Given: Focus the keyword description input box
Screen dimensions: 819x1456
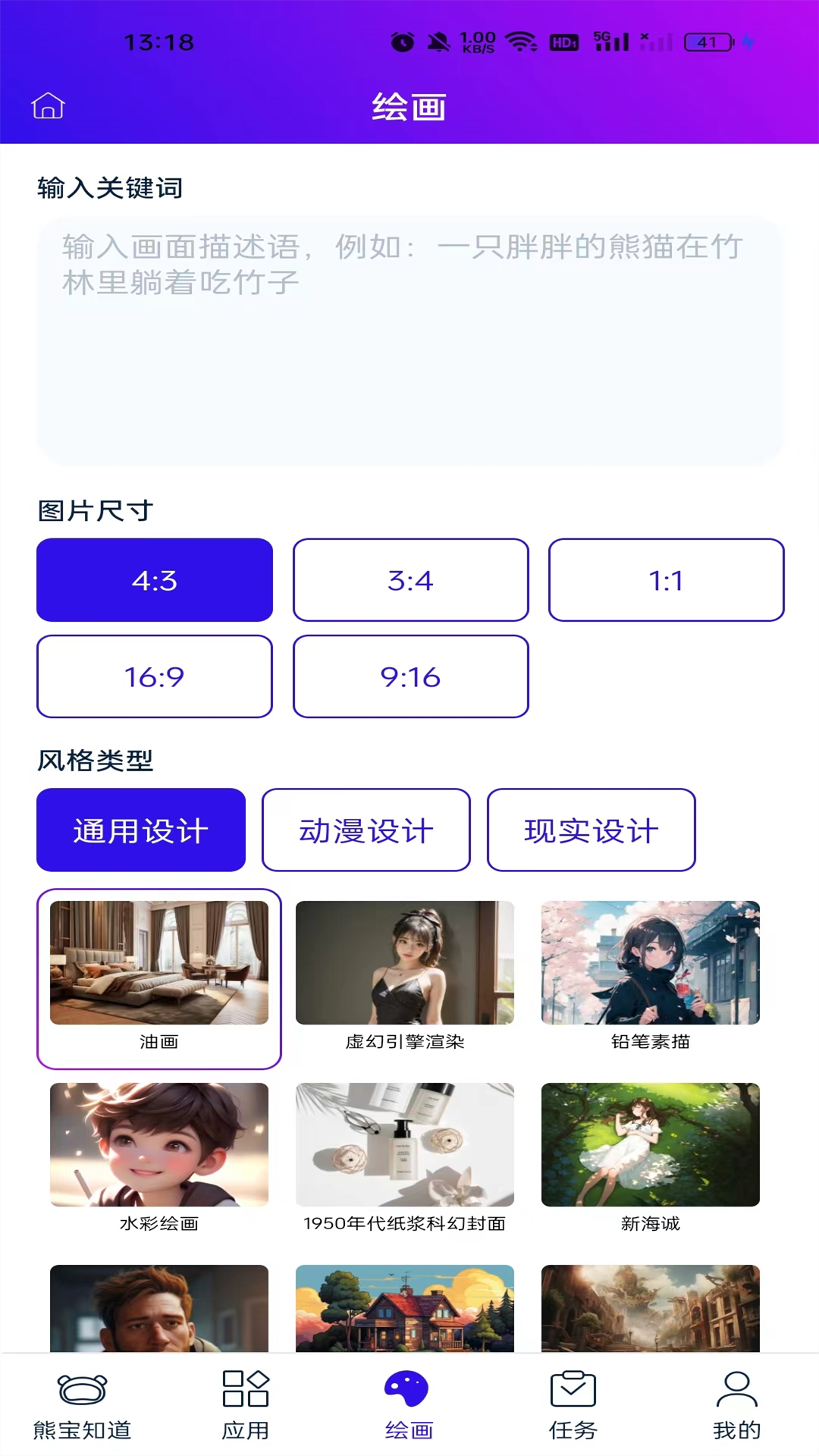Looking at the screenshot, I should pos(409,341).
